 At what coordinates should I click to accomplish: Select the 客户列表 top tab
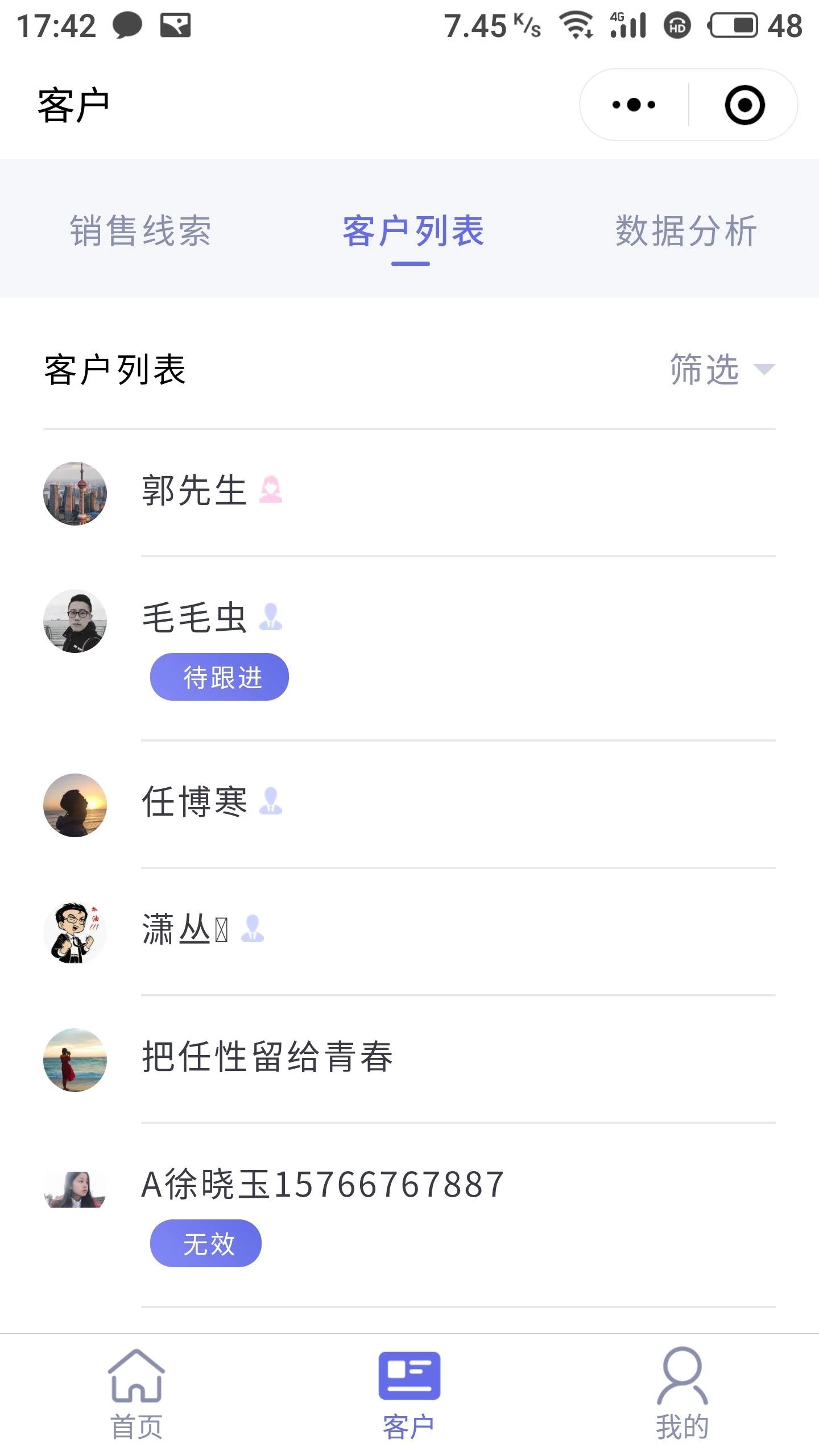pos(413,231)
